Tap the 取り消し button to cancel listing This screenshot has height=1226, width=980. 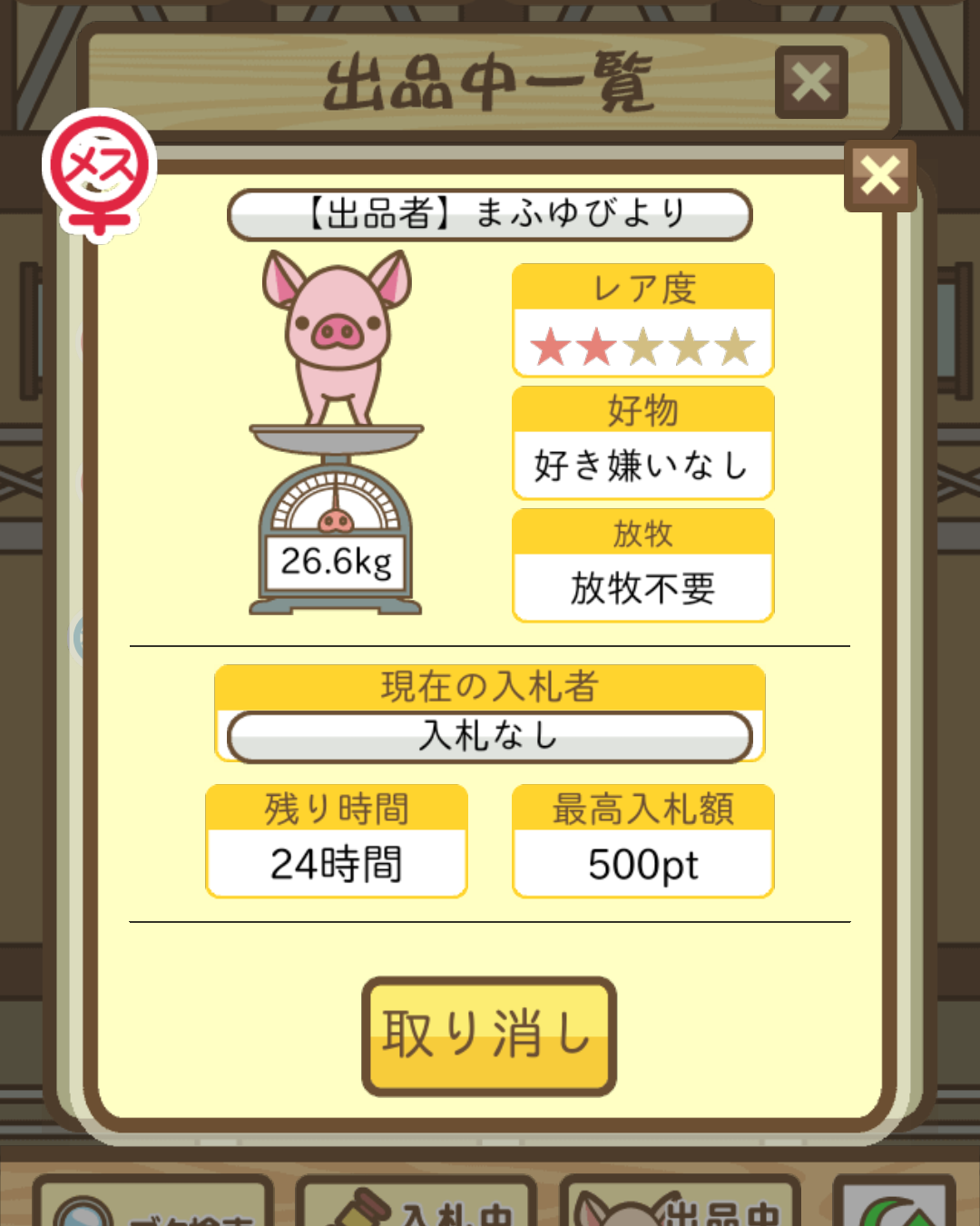click(489, 1035)
